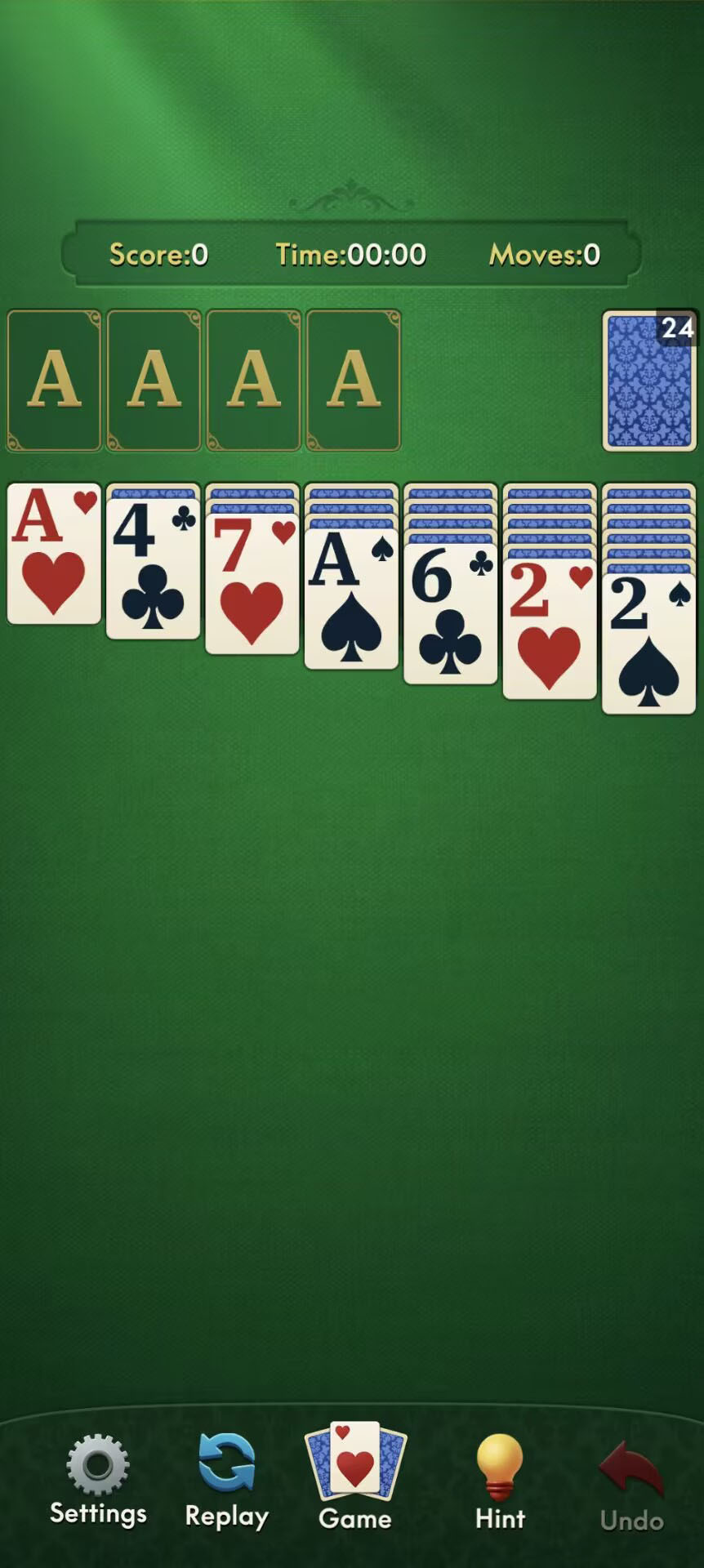
Task: Open Settings
Action: [x=98, y=1480]
